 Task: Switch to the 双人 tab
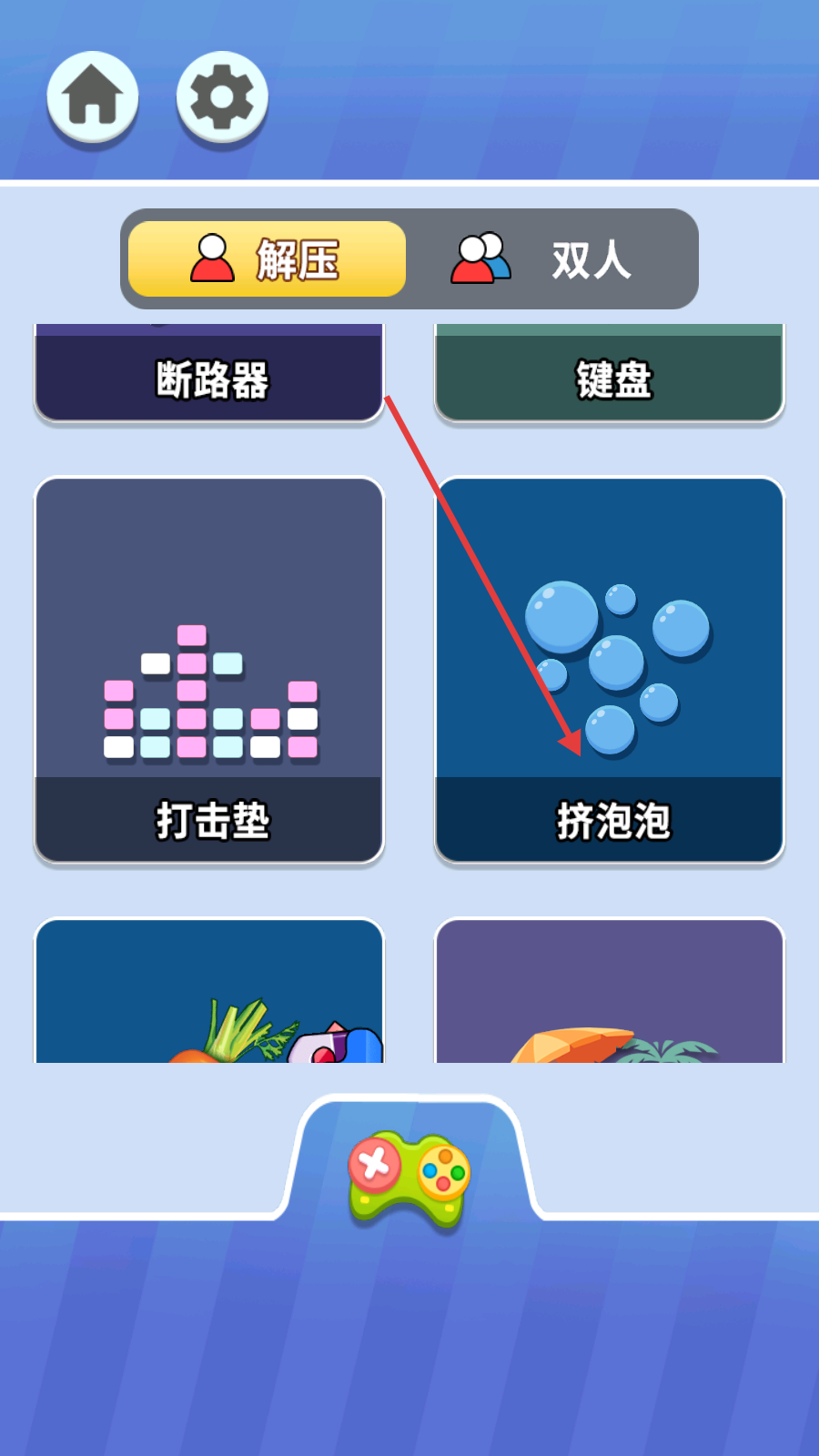[x=546, y=259]
